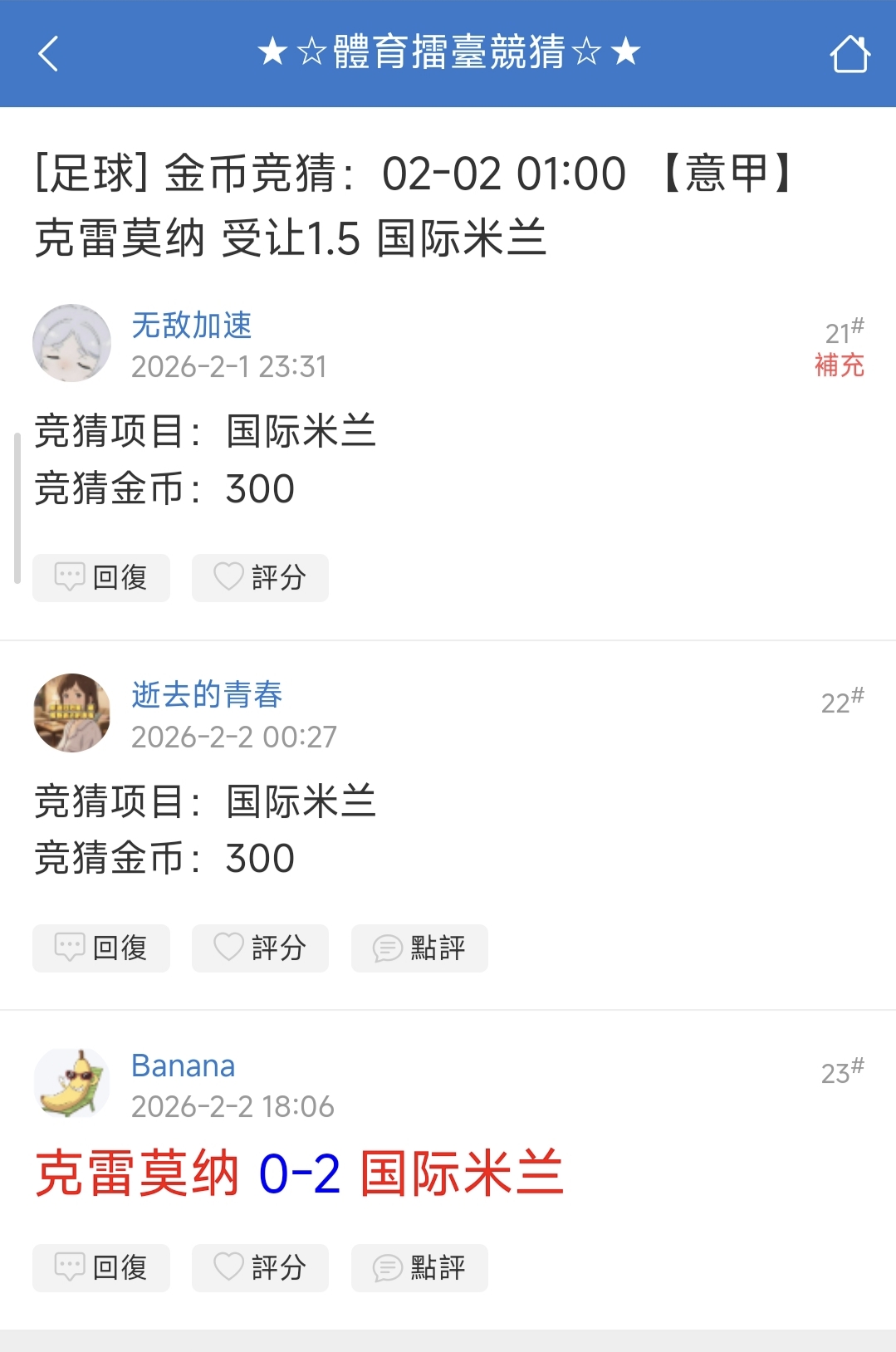Reply to Banana's post
896x1352 pixels.
click(101, 1267)
